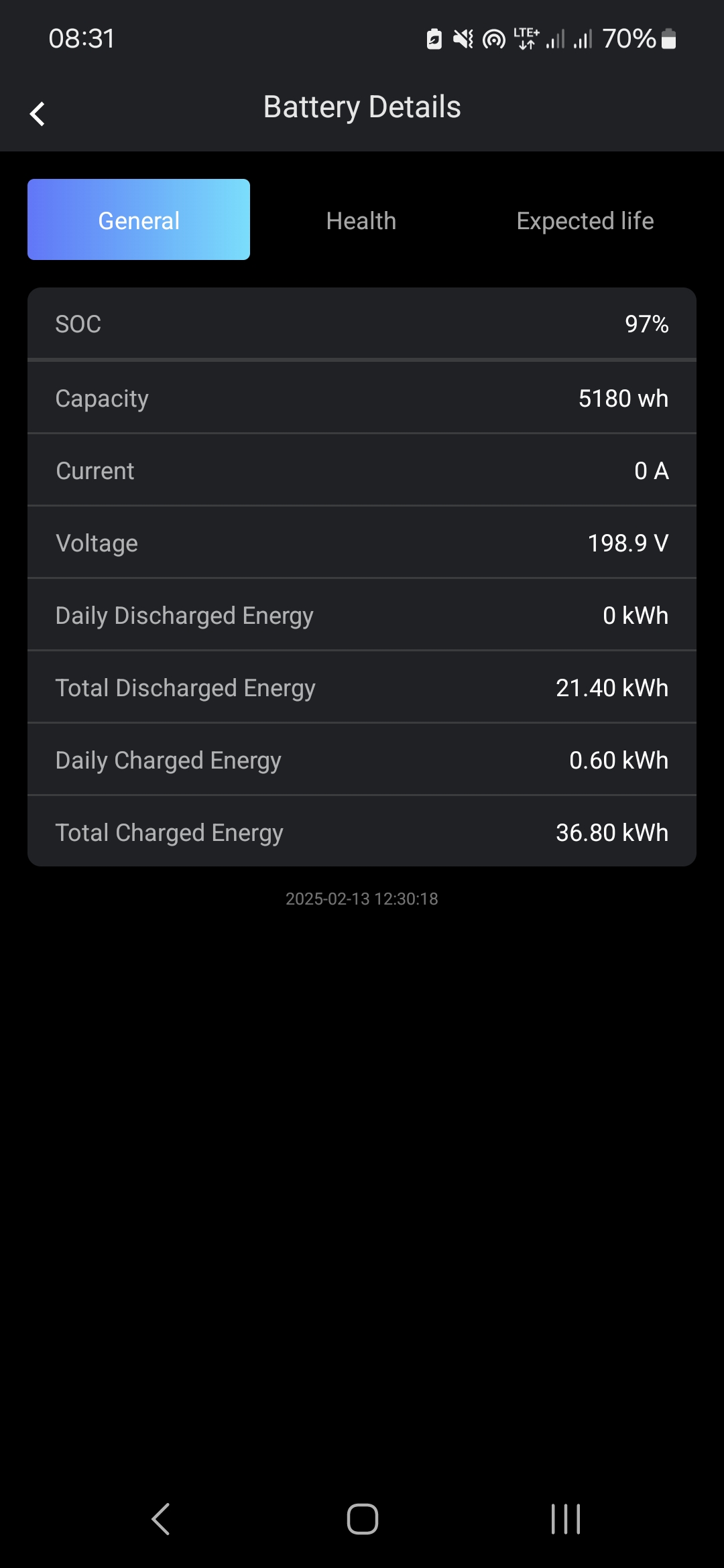This screenshot has height=1568, width=724.
Task: Open the Expected life tab
Action: (x=585, y=221)
